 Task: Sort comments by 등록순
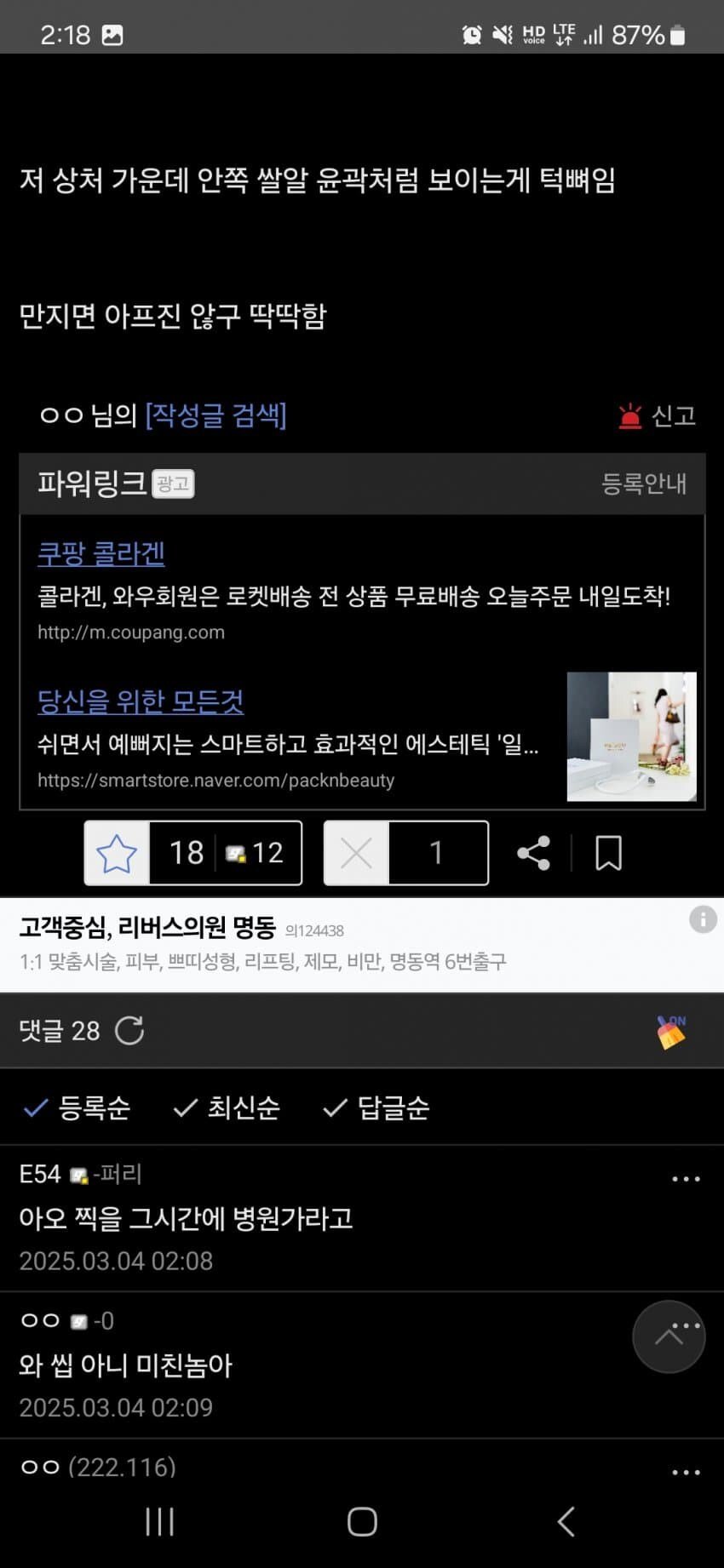pos(77,1107)
